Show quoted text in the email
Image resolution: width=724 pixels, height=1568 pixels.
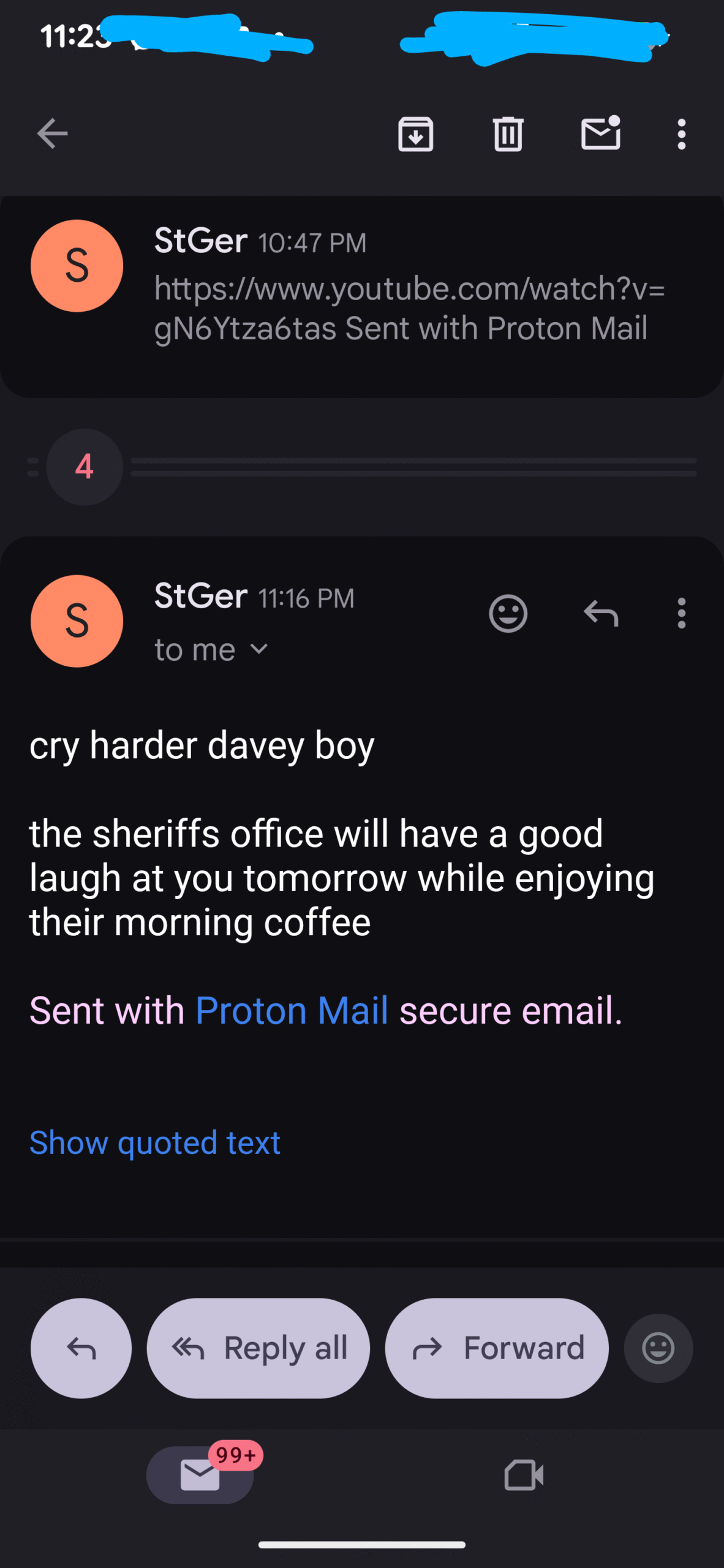(x=155, y=1142)
